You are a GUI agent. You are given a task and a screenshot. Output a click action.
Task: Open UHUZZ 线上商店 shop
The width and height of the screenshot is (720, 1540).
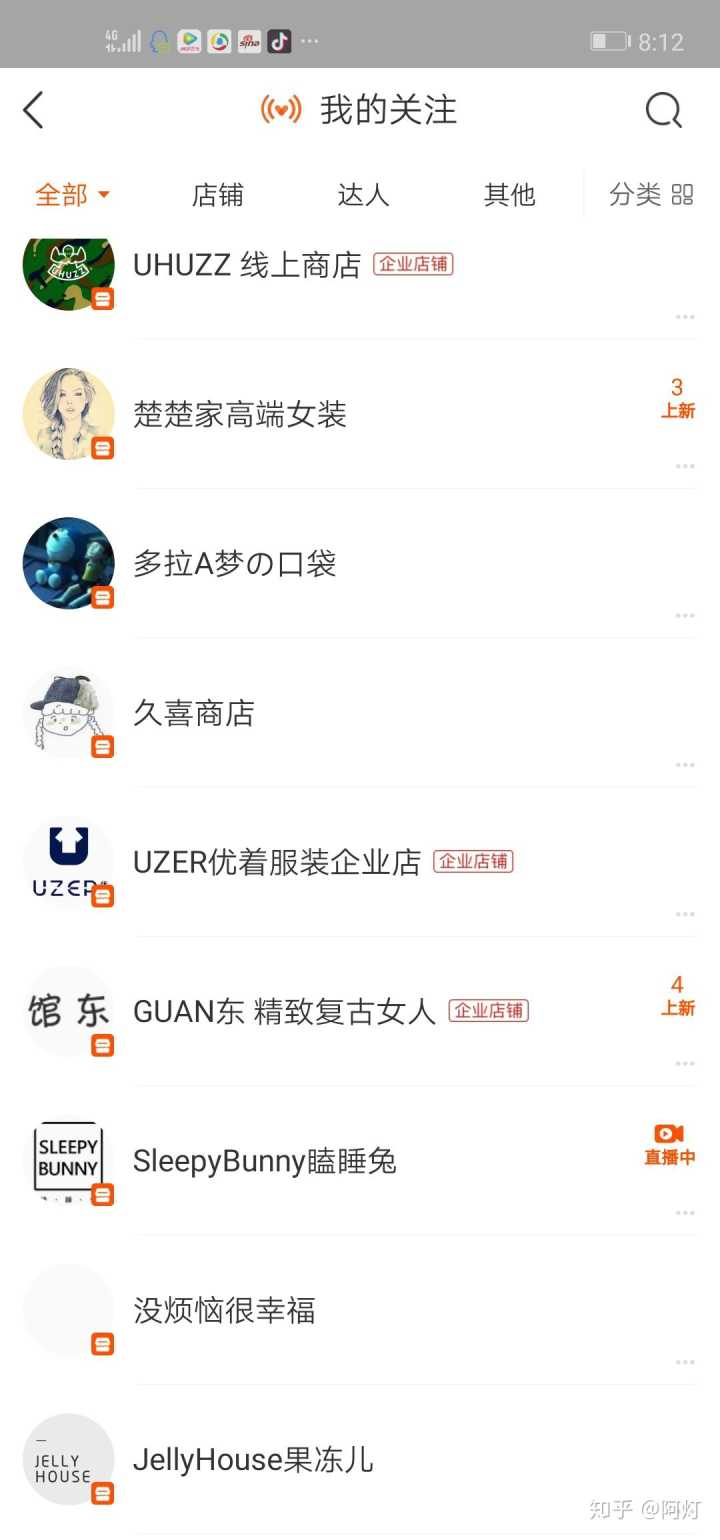(x=247, y=265)
